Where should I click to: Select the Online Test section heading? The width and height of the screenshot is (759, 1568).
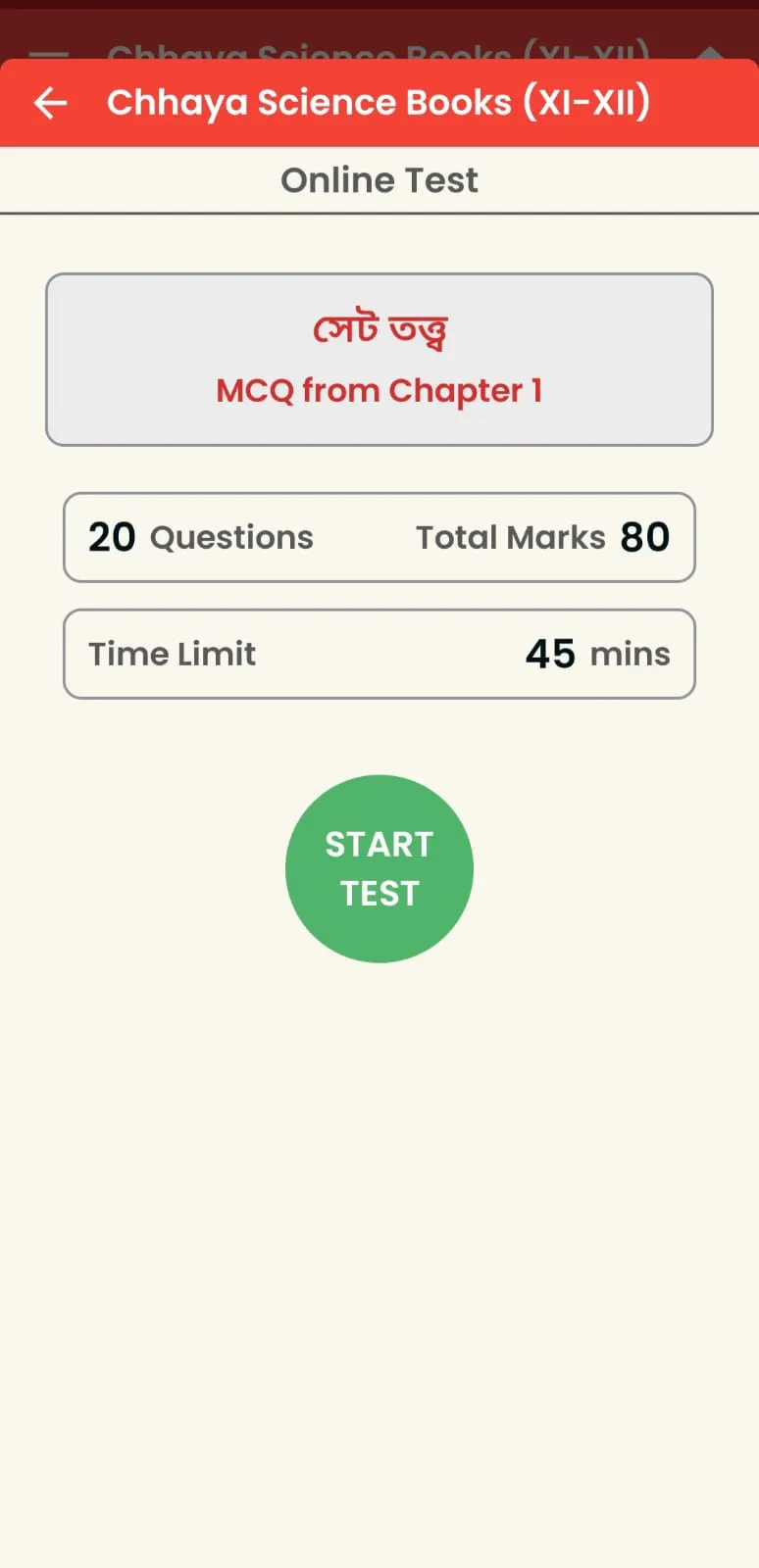click(379, 179)
